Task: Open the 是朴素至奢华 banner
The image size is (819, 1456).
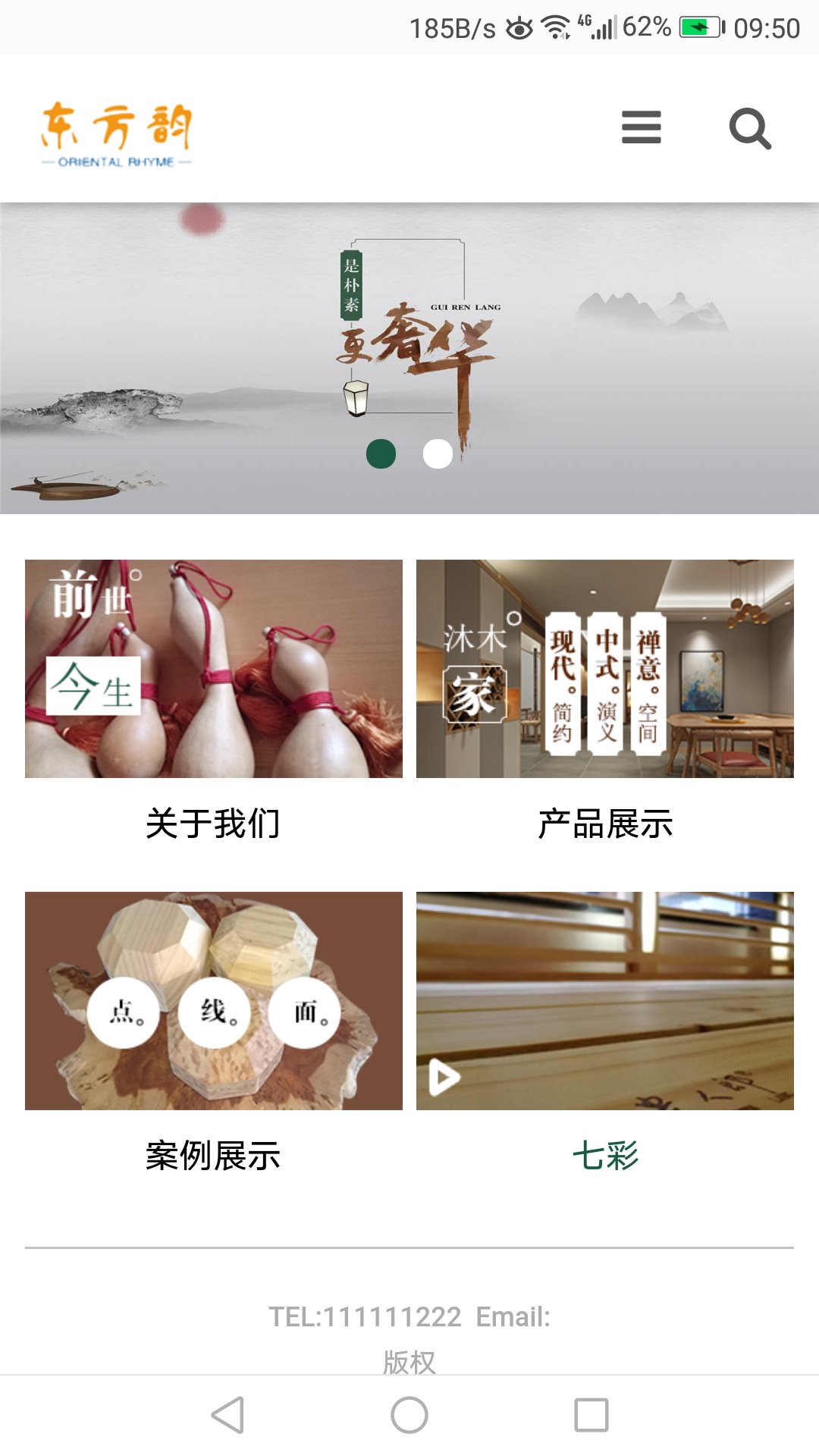Action: pyautogui.click(x=409, y=341)
